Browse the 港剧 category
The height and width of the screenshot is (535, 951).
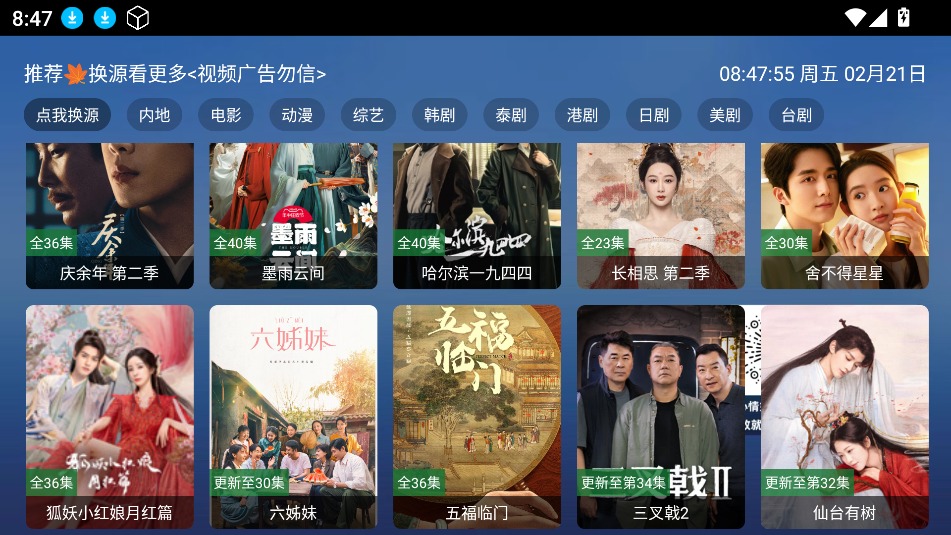pos(582,115)
